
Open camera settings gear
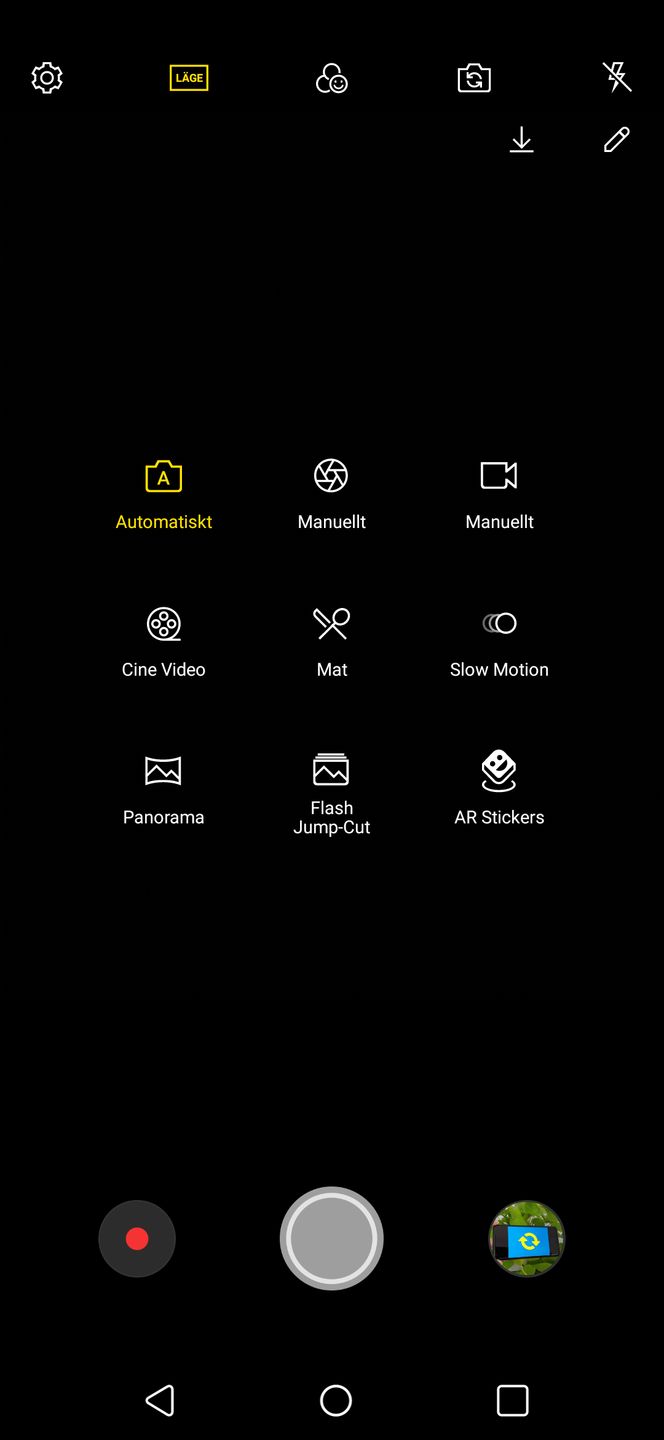47,78
